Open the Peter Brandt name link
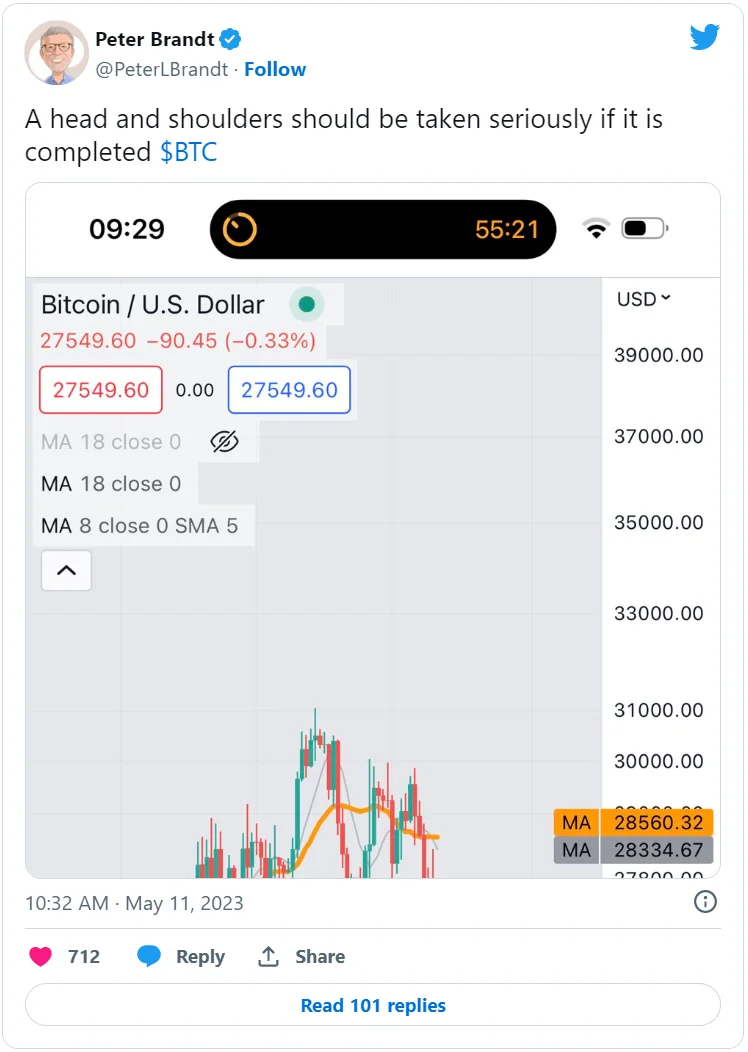Image resolution: width=748 pixels, height=1052 pixels. (x=154, y=39)
